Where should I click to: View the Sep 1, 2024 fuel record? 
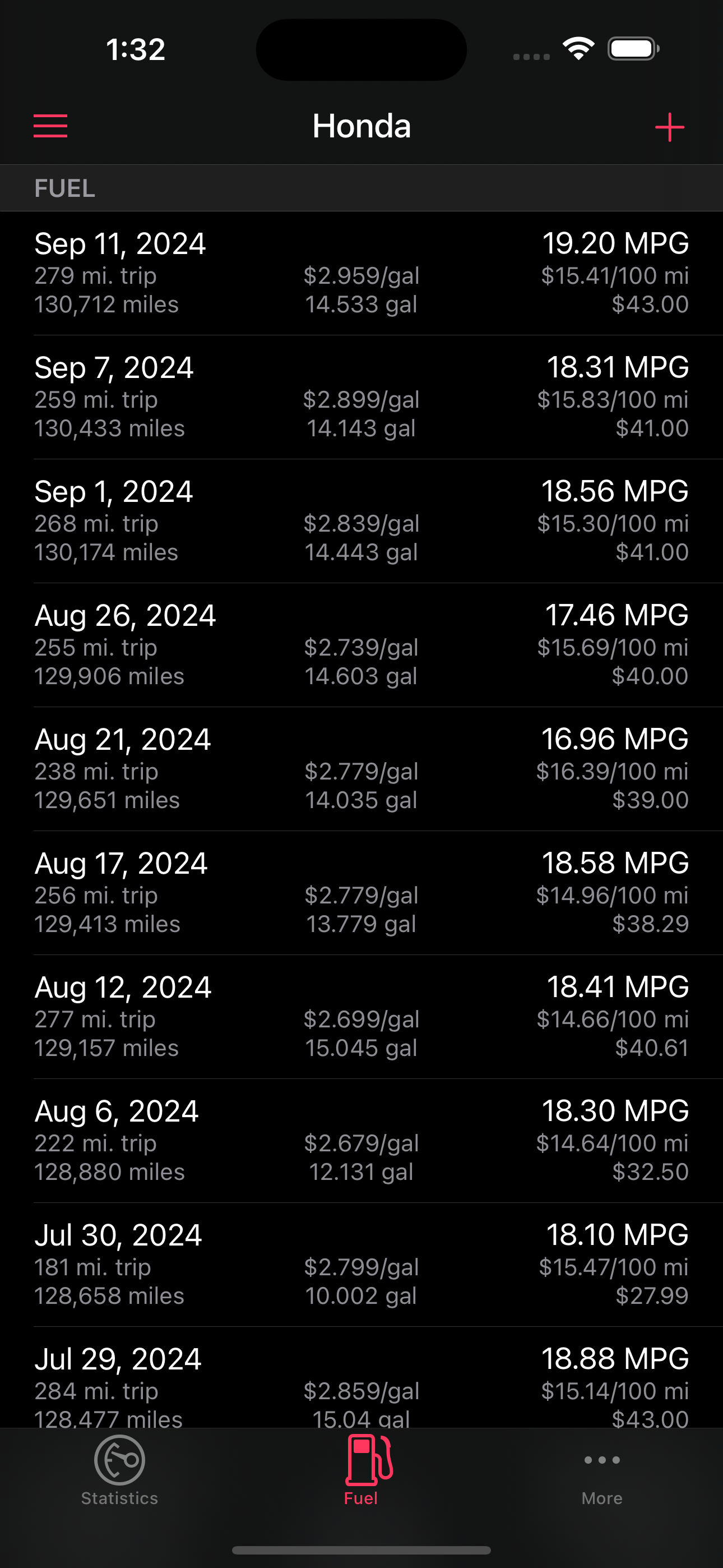(361, 522)
